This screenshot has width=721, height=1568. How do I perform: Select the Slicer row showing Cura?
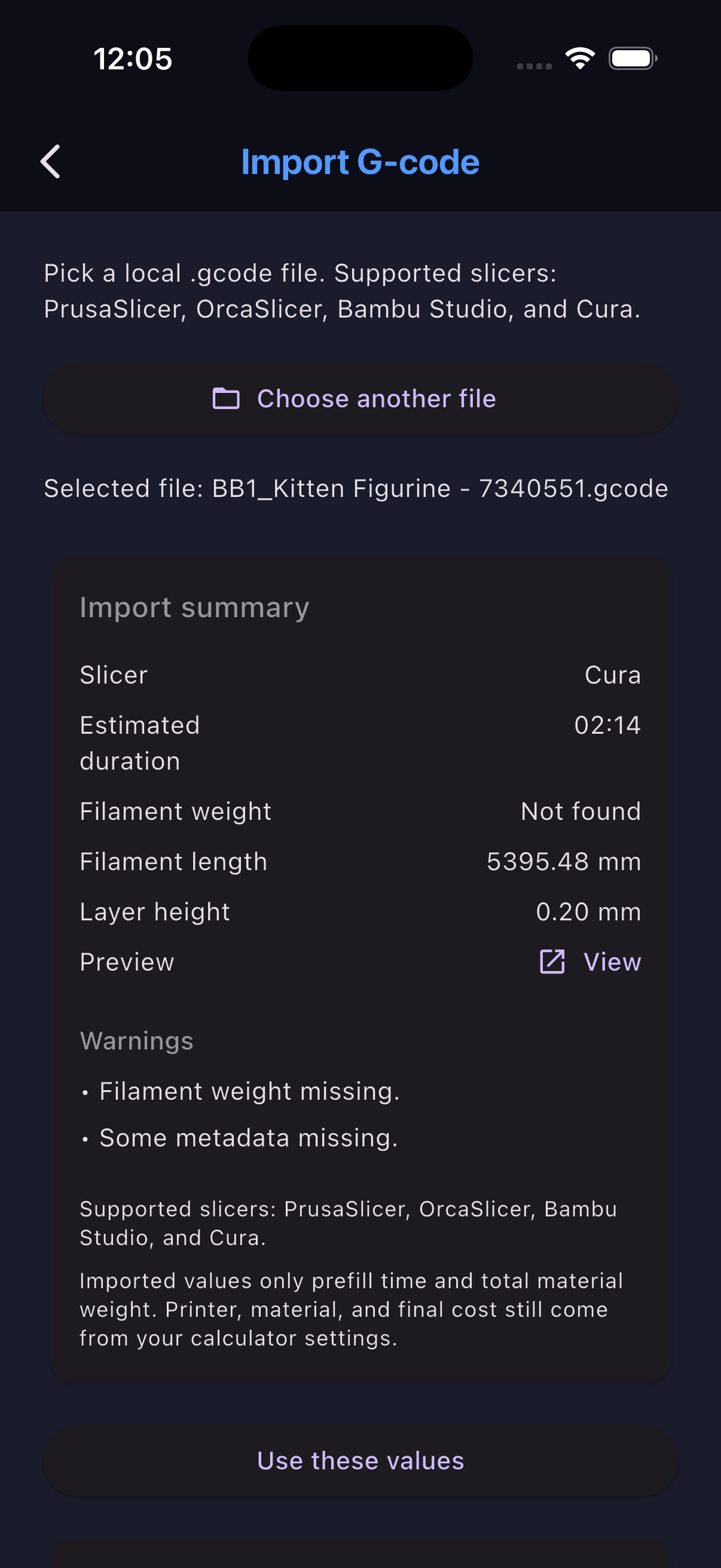tap(360, 675)
